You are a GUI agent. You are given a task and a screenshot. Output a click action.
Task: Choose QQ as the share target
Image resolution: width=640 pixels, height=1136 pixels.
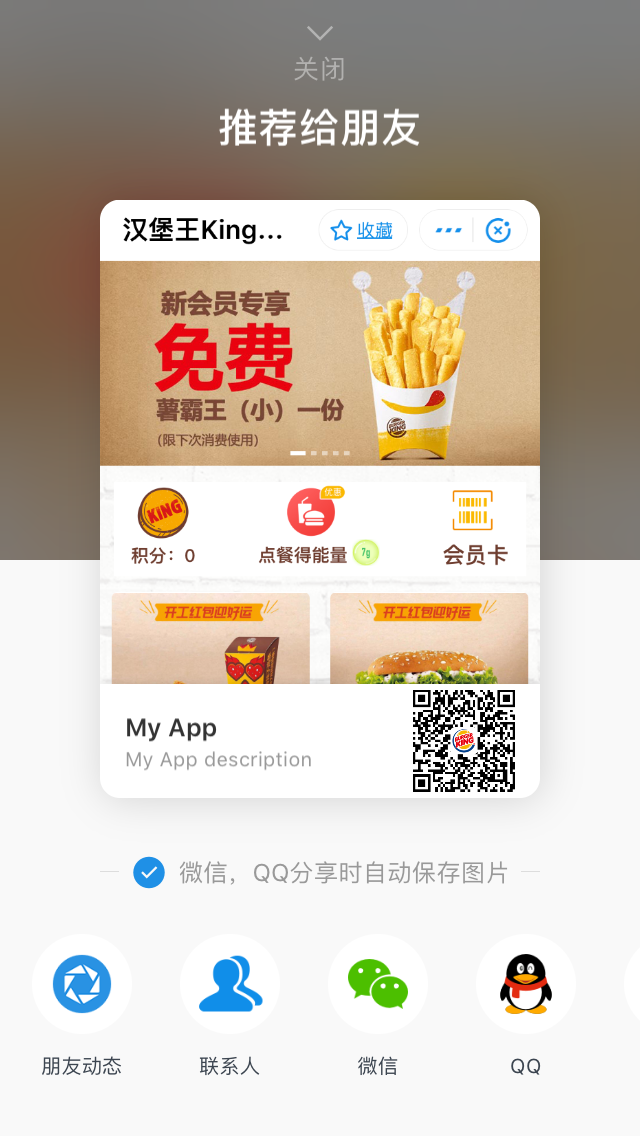pyautogui.click(x=526, y=984)
